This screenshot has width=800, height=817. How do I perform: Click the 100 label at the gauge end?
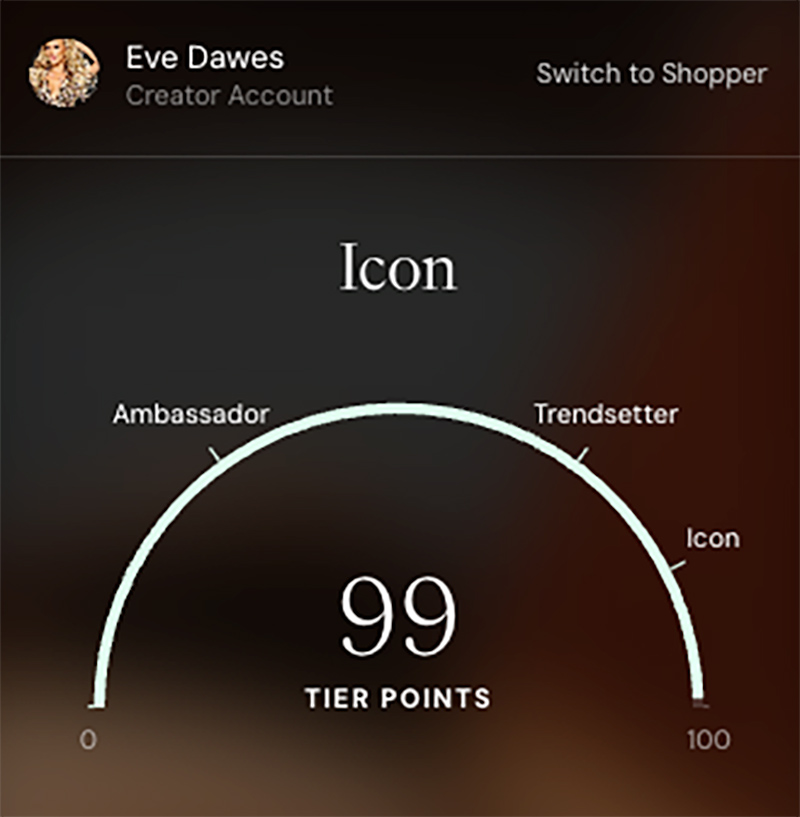tap(707, 740)
